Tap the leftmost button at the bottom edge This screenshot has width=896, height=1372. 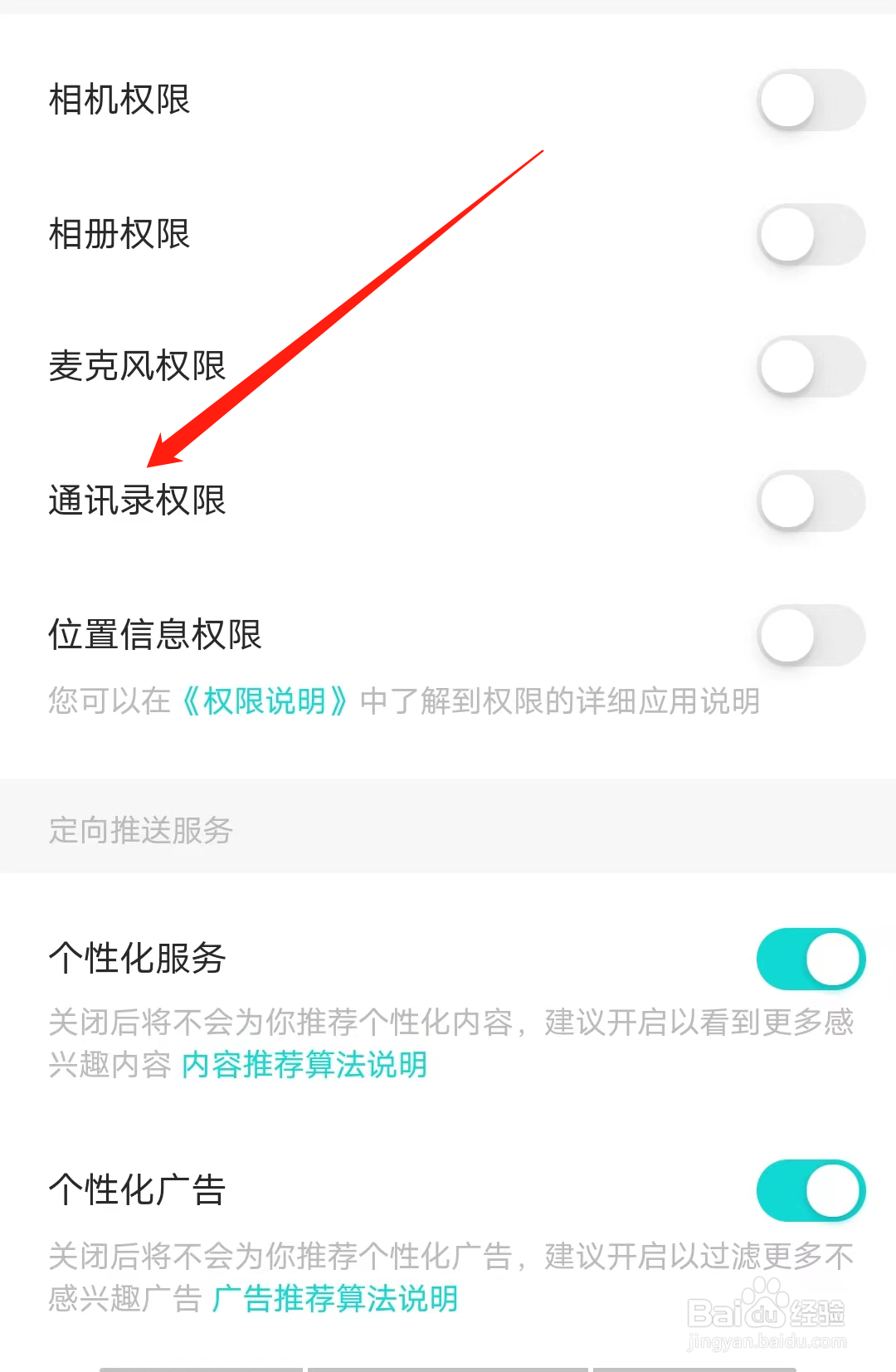200,1368
